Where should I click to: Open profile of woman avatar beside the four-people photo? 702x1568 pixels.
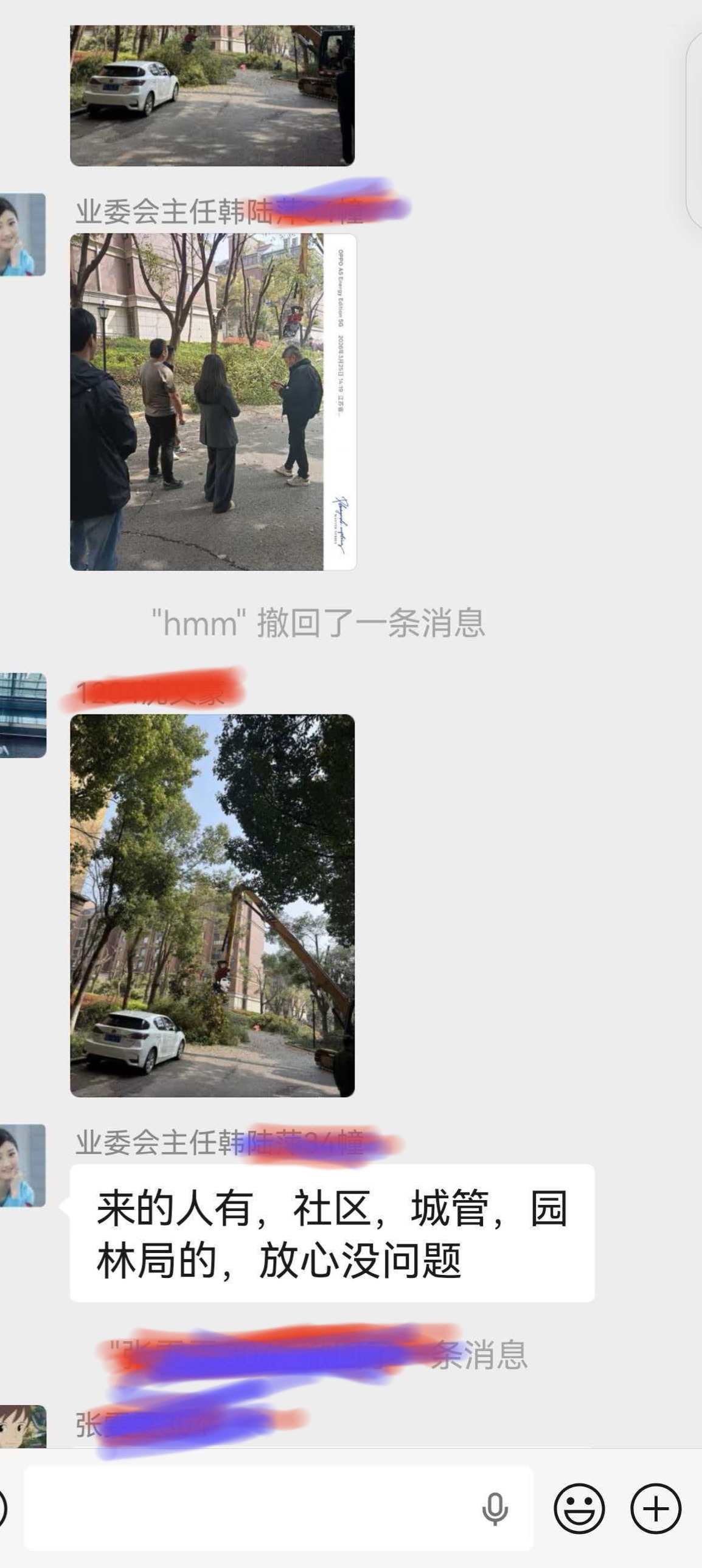coord(22,235)
